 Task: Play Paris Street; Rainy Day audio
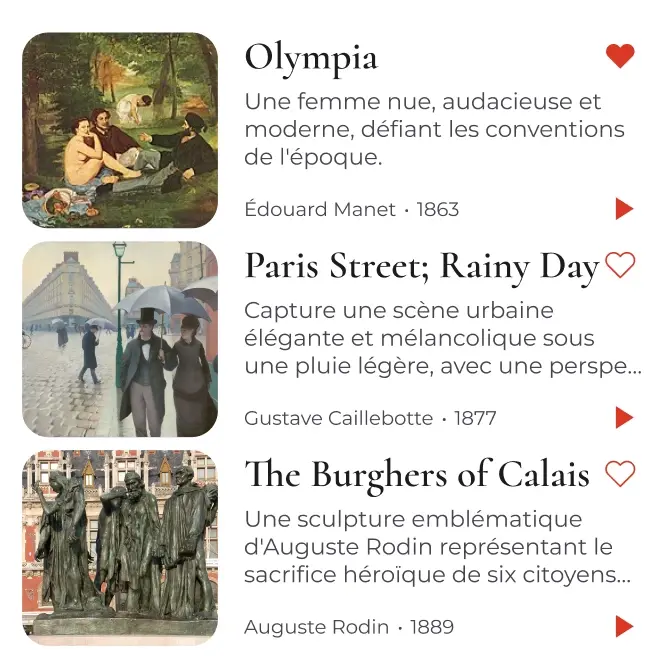pos(624,418)
